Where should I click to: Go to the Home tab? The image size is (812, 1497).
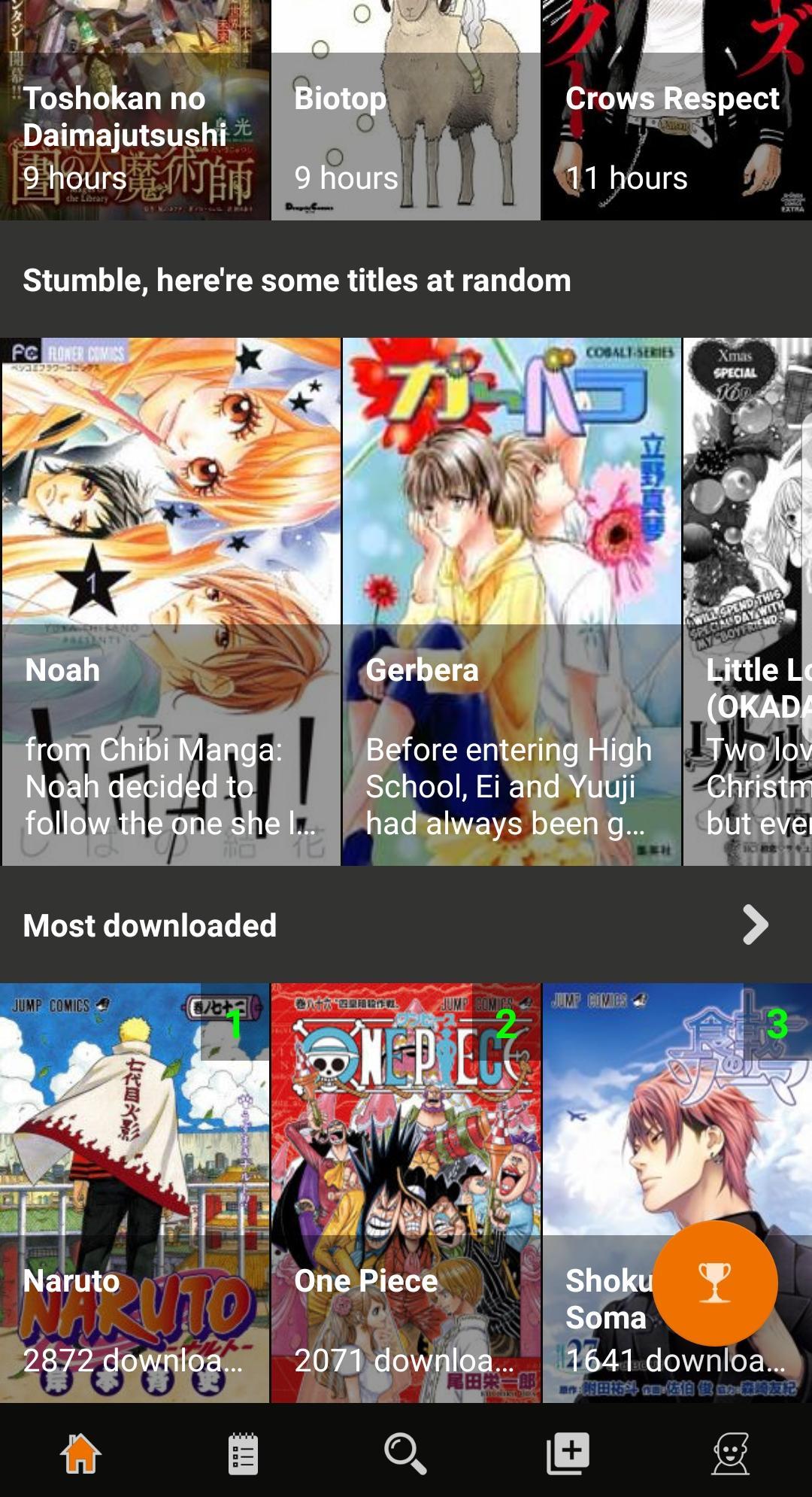coord(81,1453)
